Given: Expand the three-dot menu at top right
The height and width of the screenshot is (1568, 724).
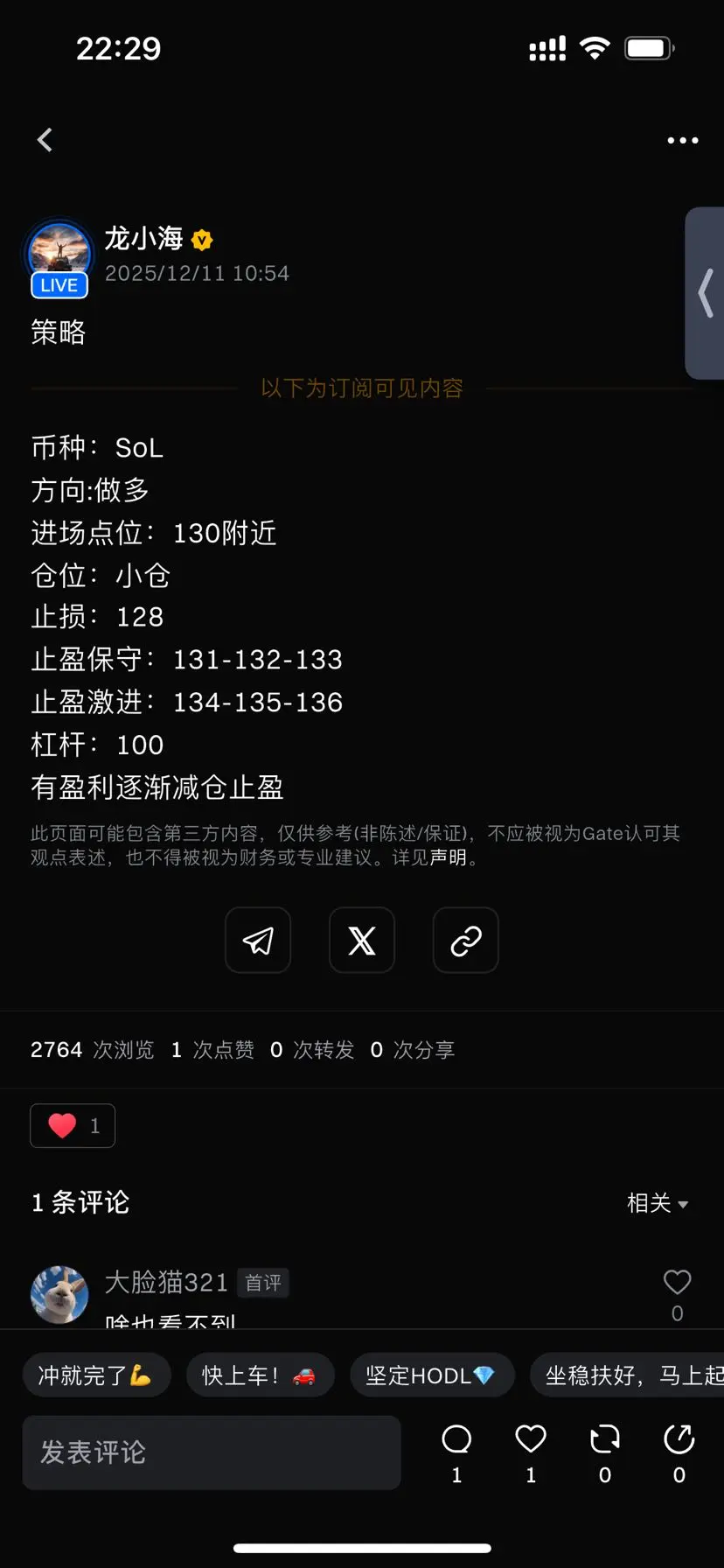Looking at the screenshot, I should tap(681, 140).
